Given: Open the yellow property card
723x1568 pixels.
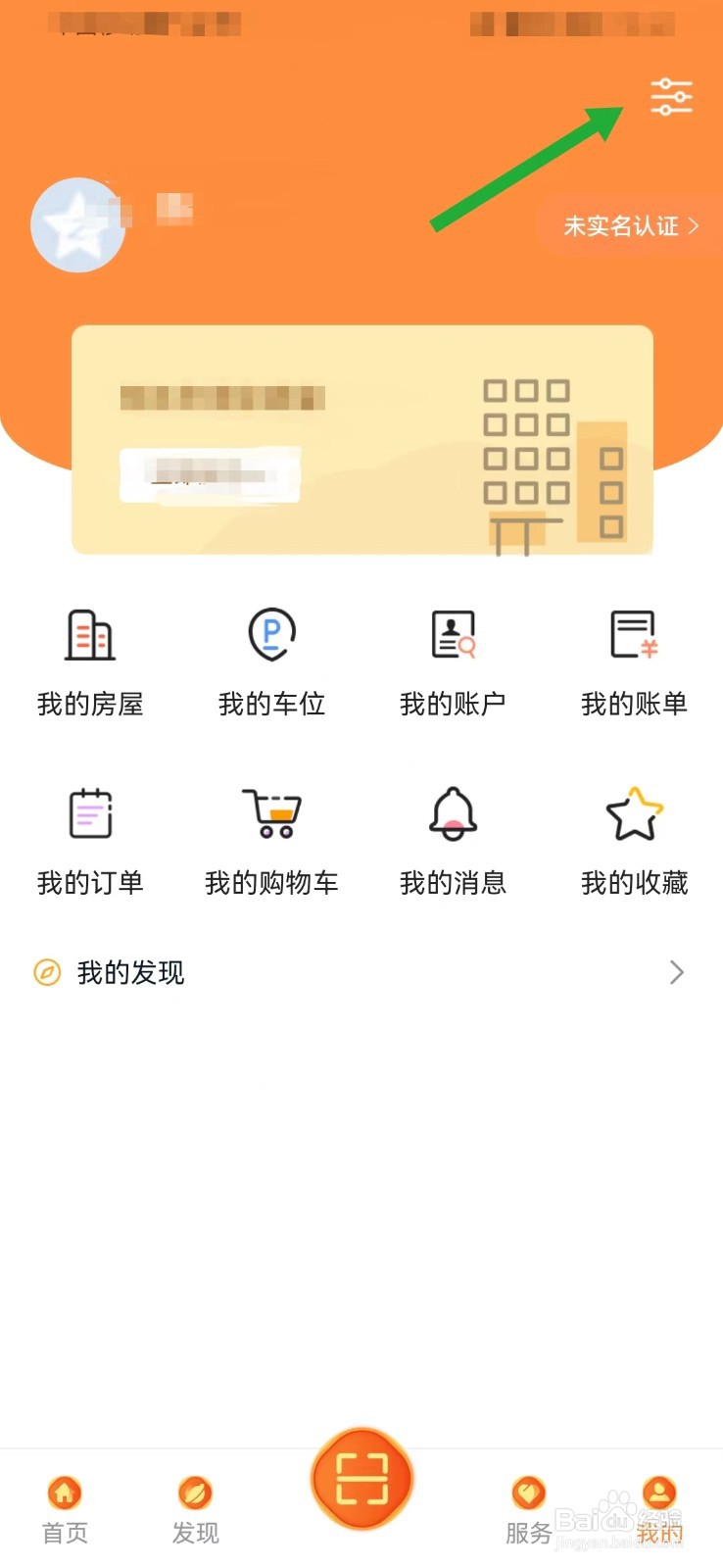Looking at the screenshot, I should coord(361,439).
